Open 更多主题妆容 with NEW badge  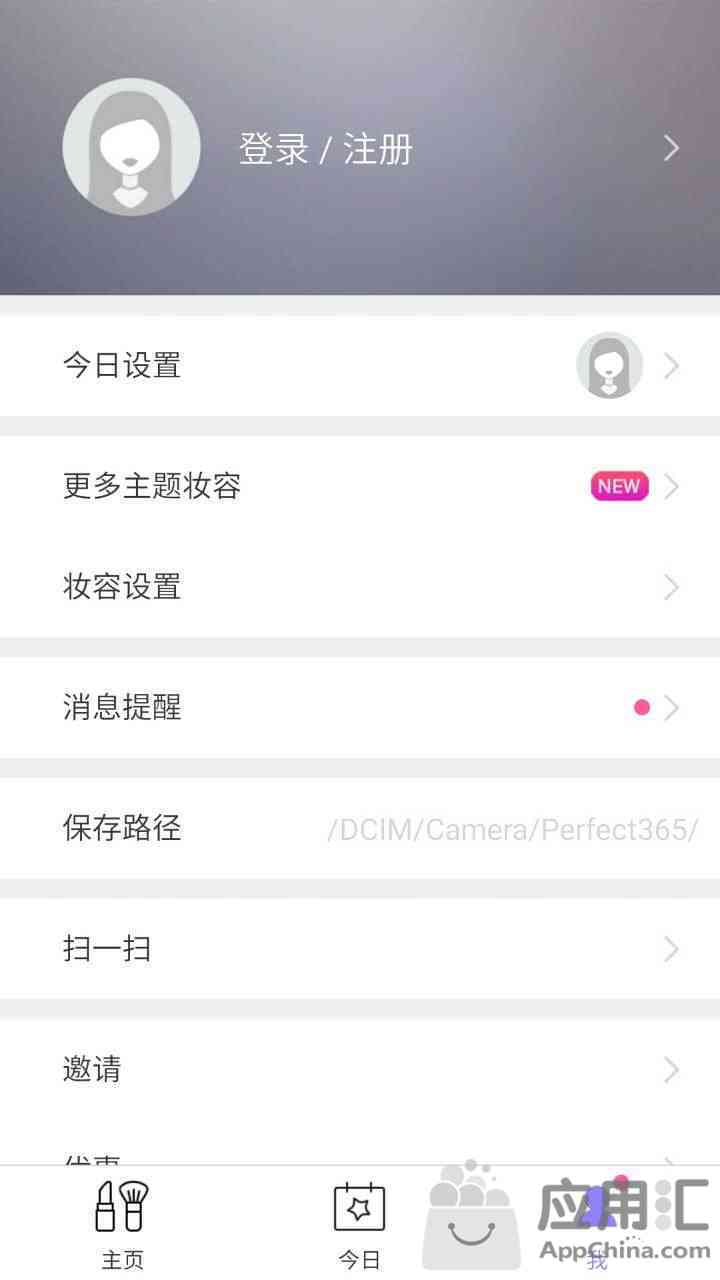pyautogui.click(x=360, y=487)
